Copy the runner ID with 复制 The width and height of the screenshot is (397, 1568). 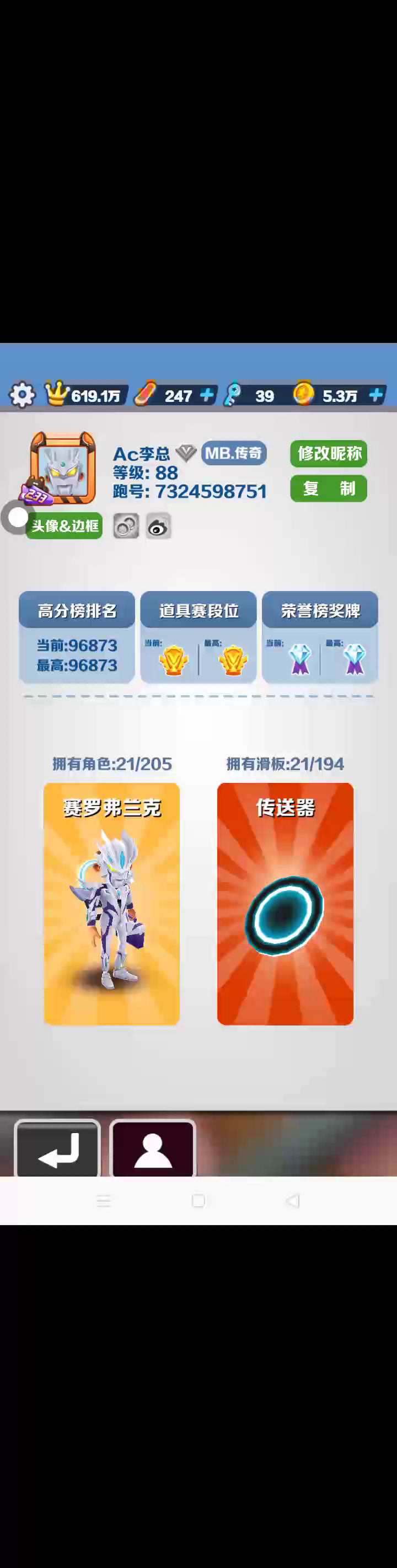pyautogui.click(x=328, y=488)
